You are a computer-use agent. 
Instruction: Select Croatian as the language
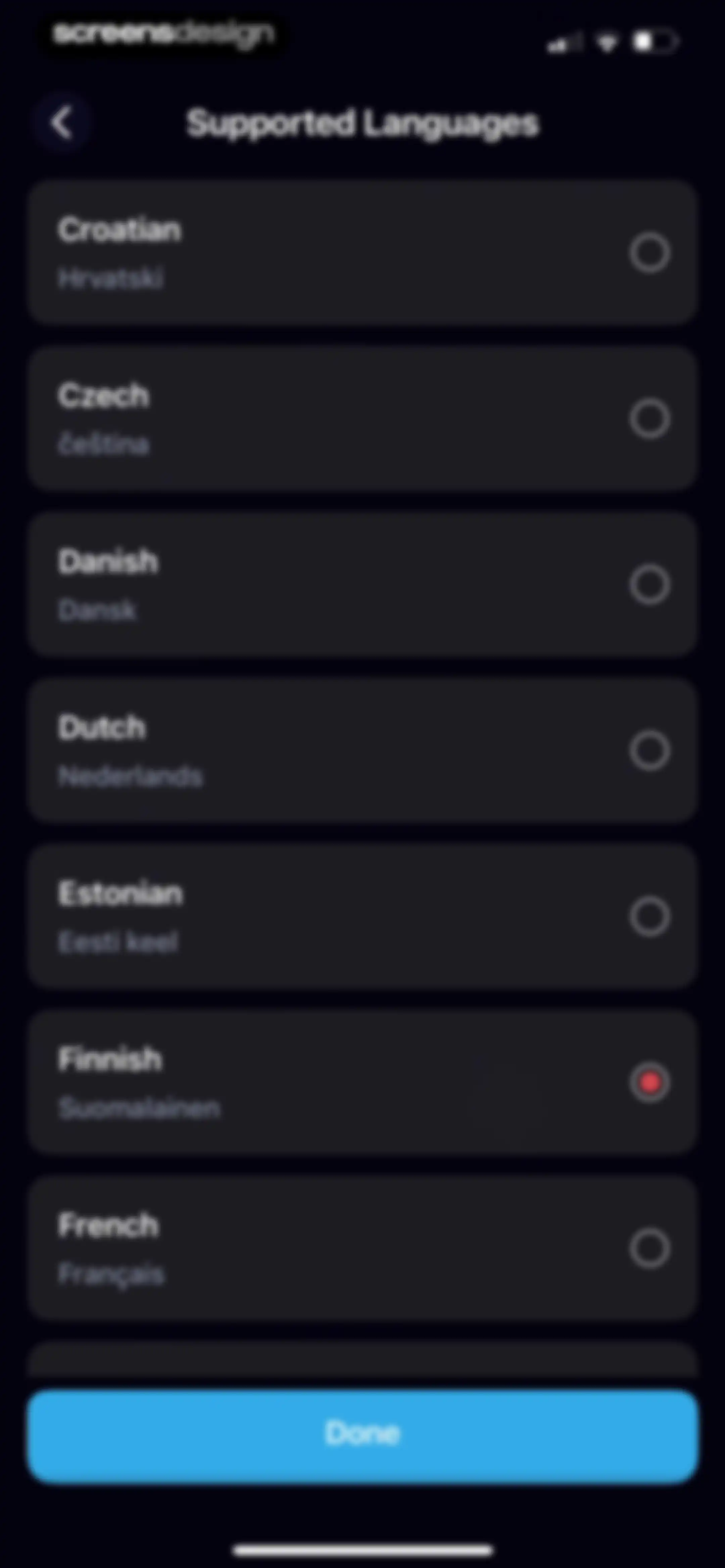(x=362, y=252)
